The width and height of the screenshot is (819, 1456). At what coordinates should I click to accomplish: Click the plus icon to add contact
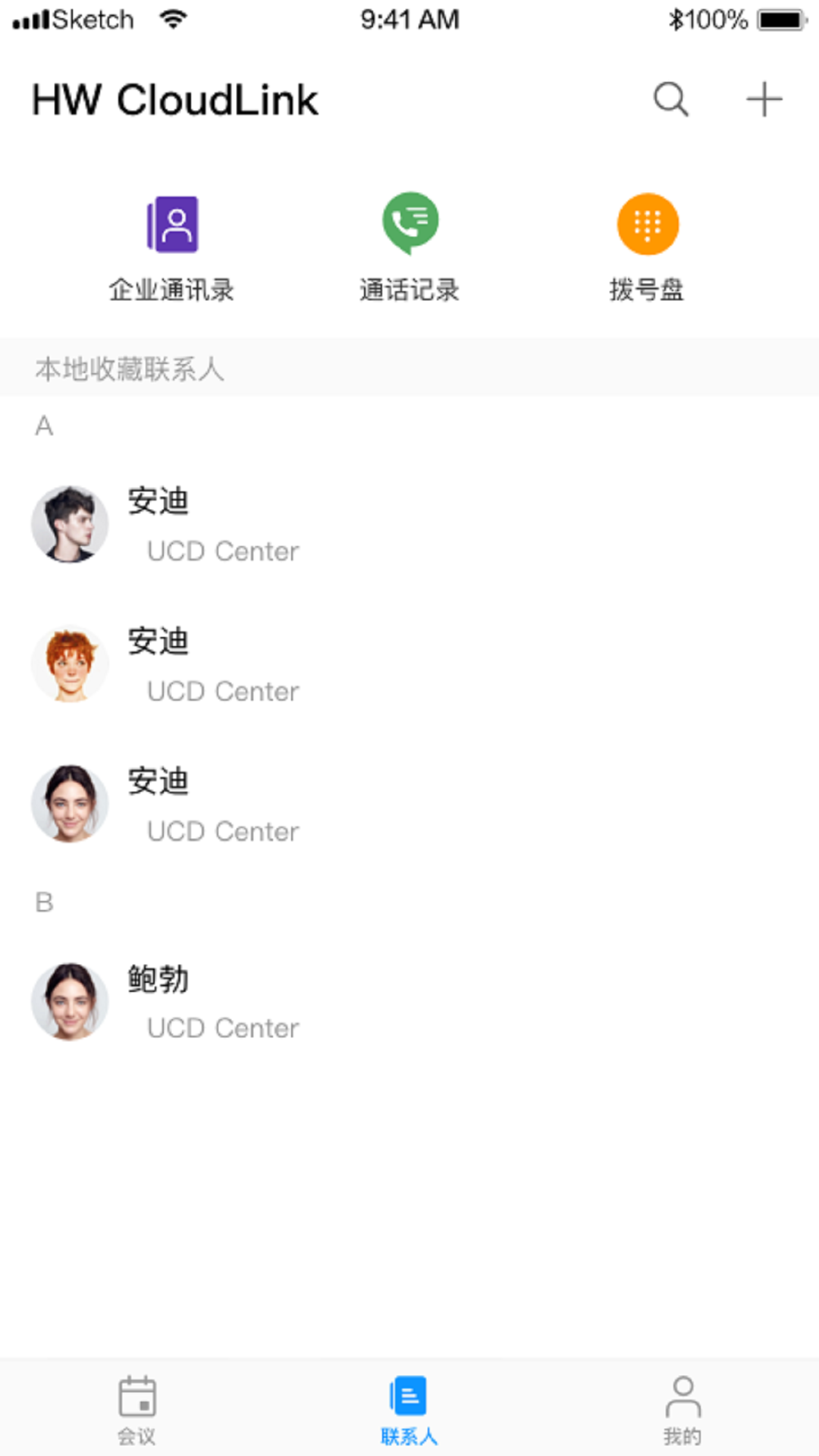764,99
